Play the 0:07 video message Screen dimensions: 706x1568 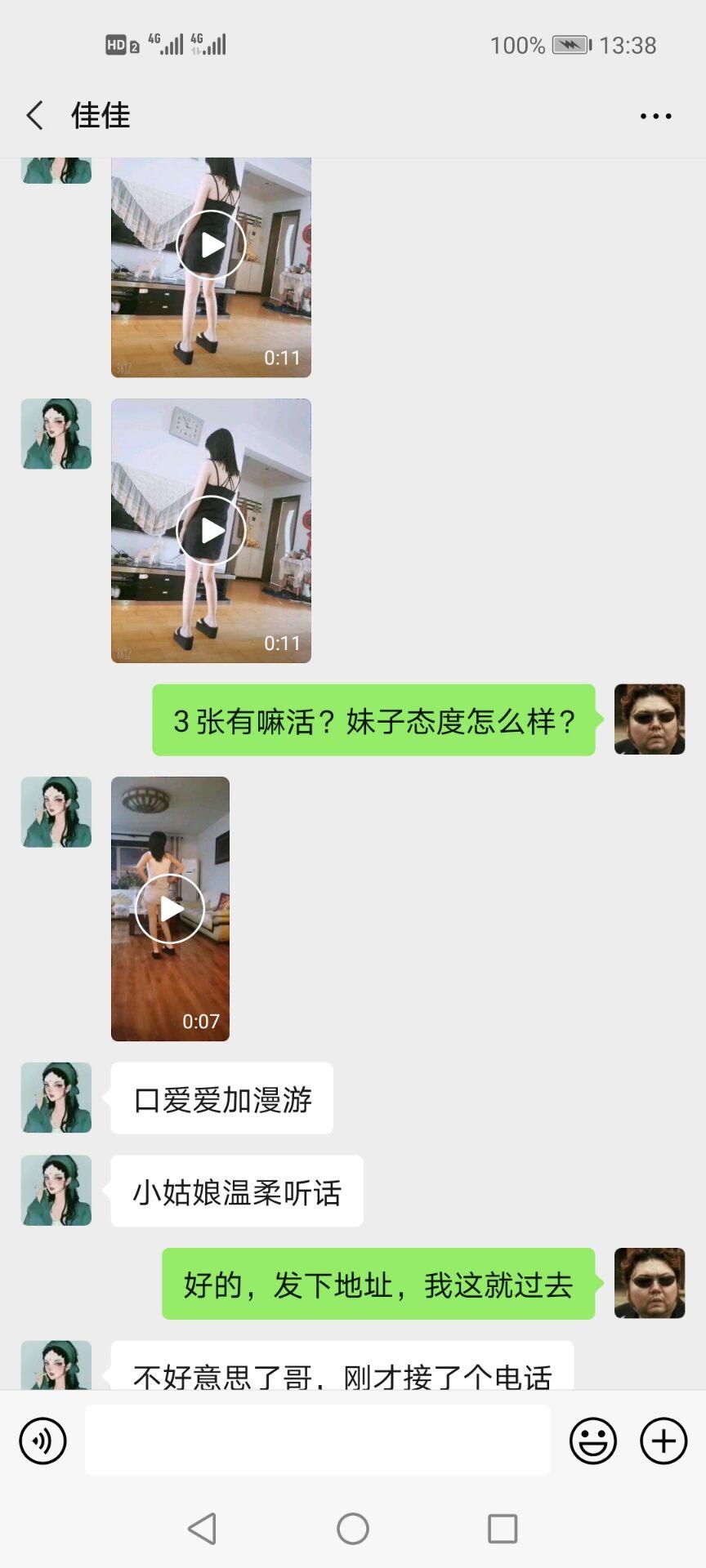point(170,909)
